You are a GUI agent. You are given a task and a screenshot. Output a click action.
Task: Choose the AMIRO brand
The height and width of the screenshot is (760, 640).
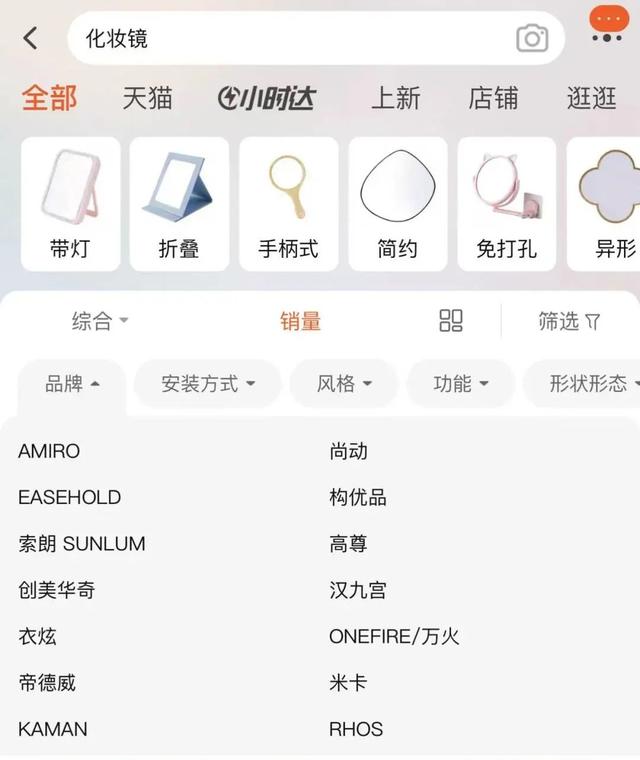tap(49, 451)
